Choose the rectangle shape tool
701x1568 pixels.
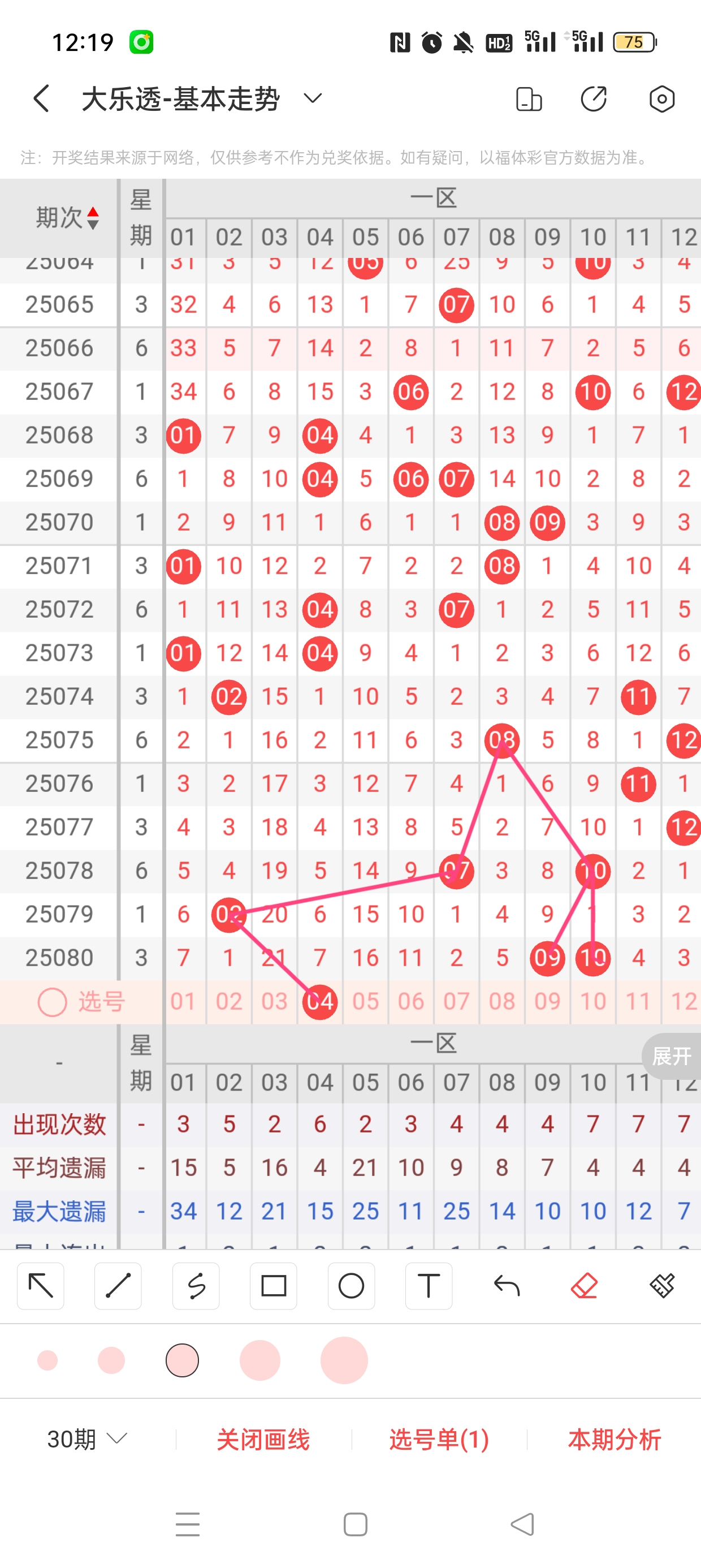(274, 1286)
